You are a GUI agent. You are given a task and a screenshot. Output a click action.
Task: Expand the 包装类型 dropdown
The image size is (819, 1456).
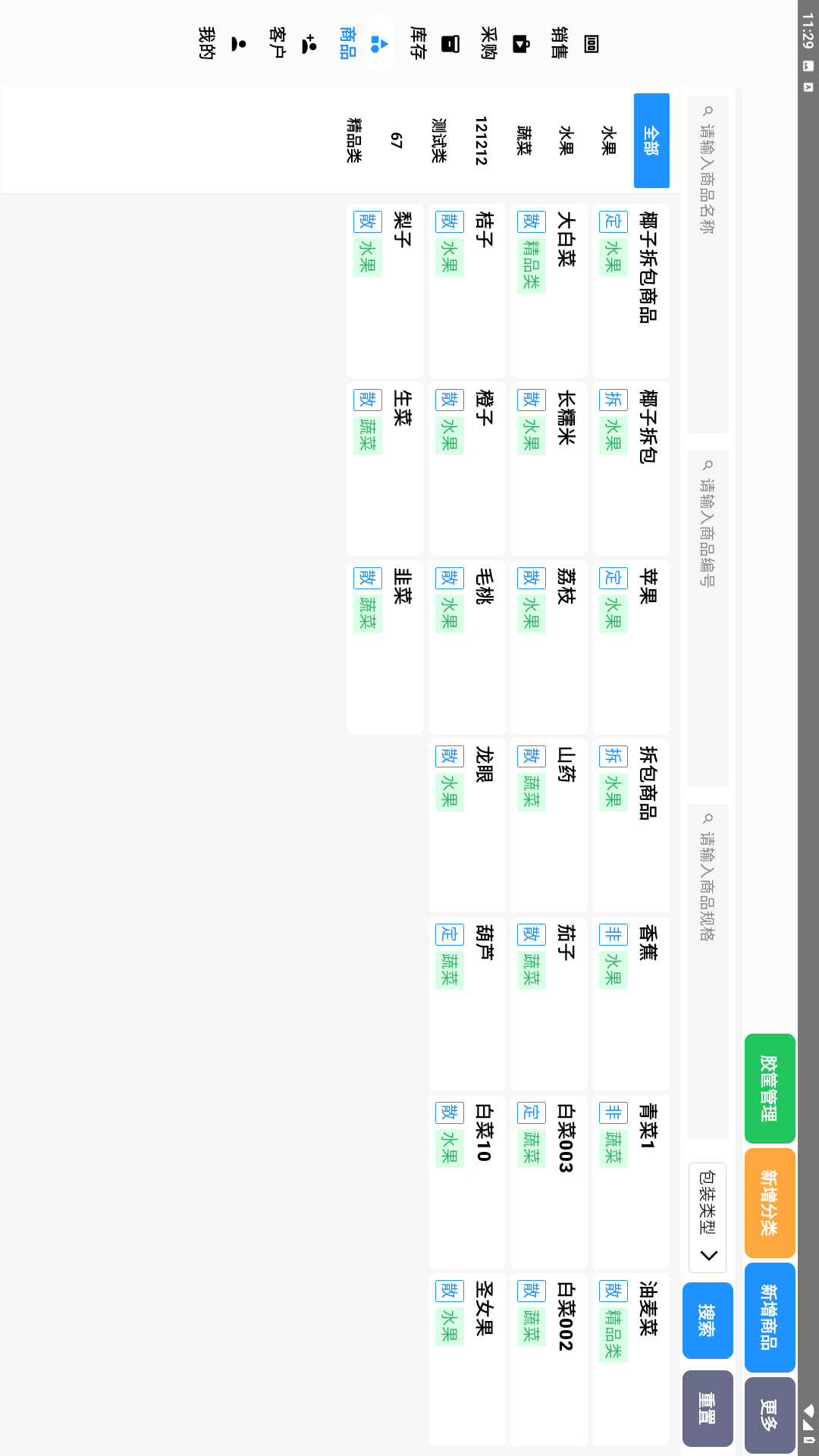707,1217
